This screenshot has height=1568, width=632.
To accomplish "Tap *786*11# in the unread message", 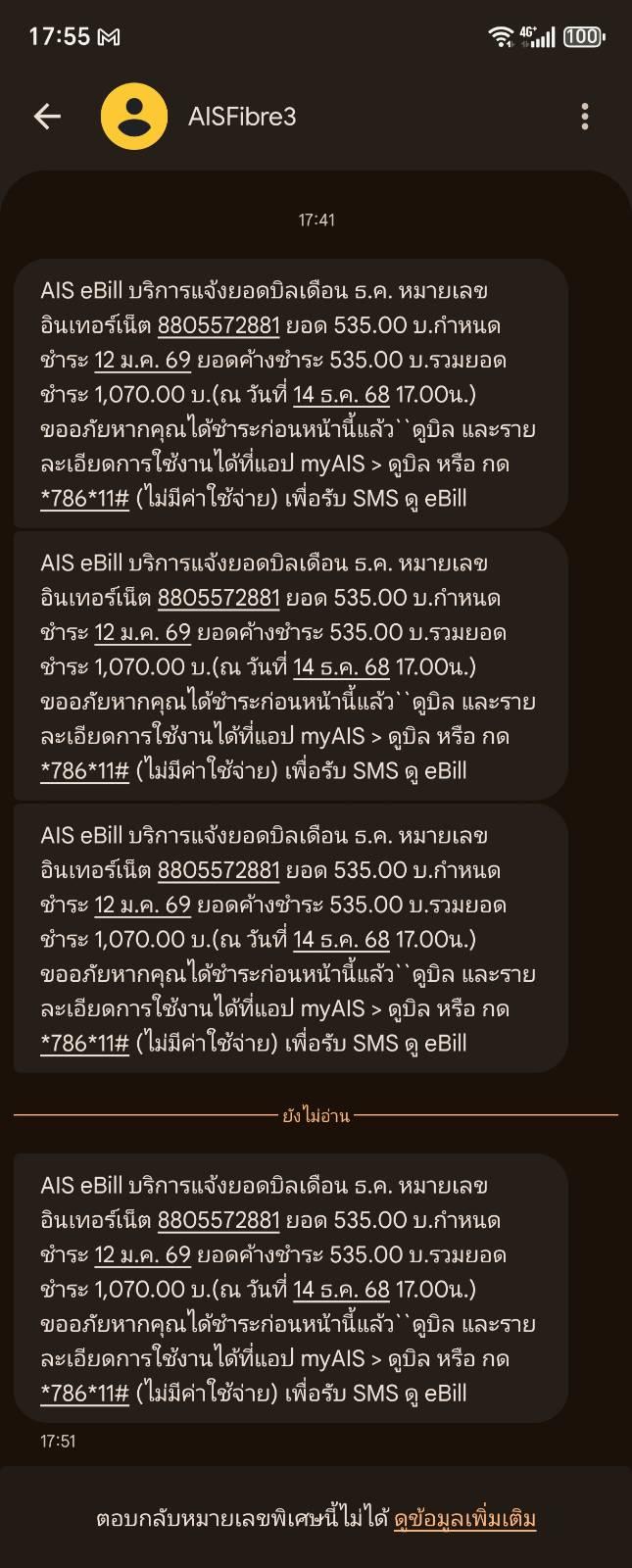I will (x=84, y=1394).
